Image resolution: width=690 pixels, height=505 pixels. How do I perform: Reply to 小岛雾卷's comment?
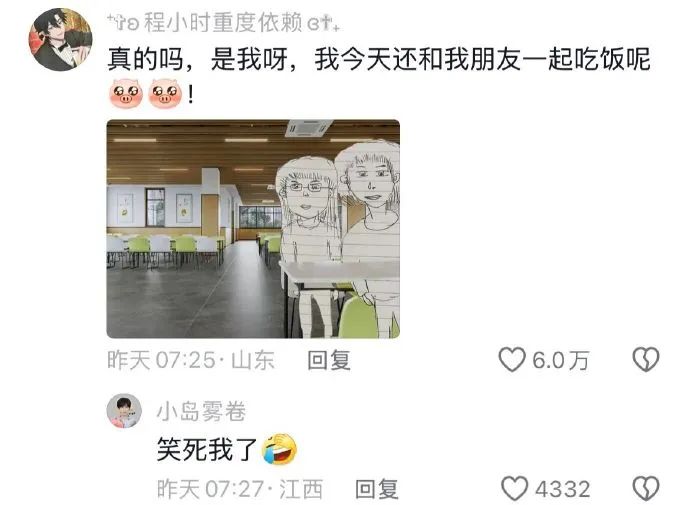[x=377, y=488]
